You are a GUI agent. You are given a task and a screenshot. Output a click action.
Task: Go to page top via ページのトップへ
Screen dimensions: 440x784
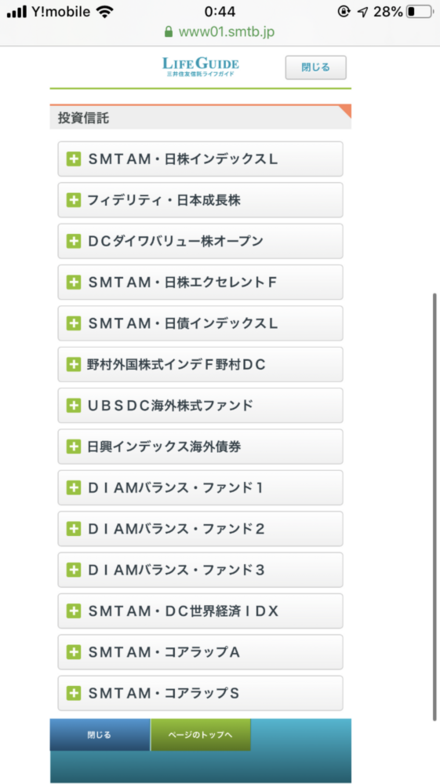click(x=200, y=735)
